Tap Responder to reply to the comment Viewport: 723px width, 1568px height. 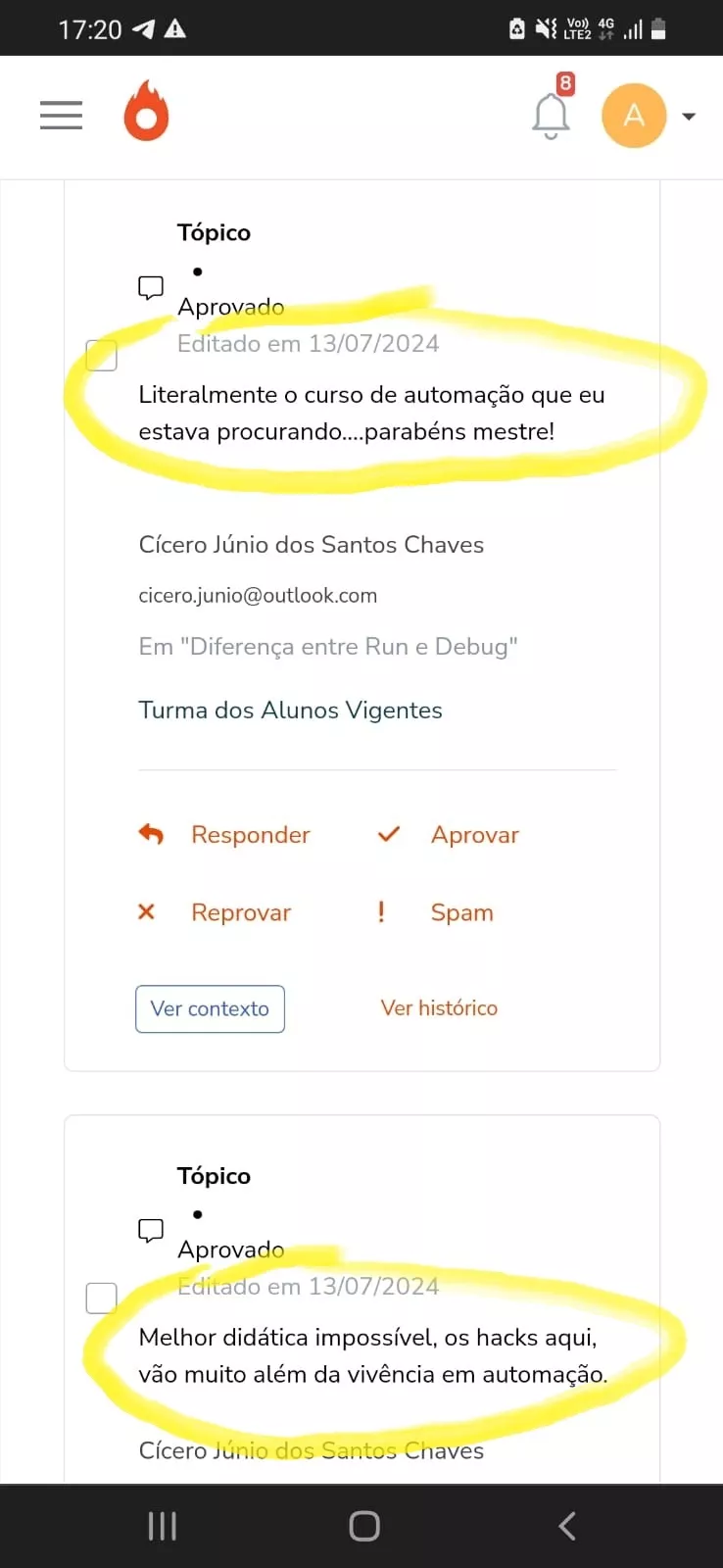point(250,835)
